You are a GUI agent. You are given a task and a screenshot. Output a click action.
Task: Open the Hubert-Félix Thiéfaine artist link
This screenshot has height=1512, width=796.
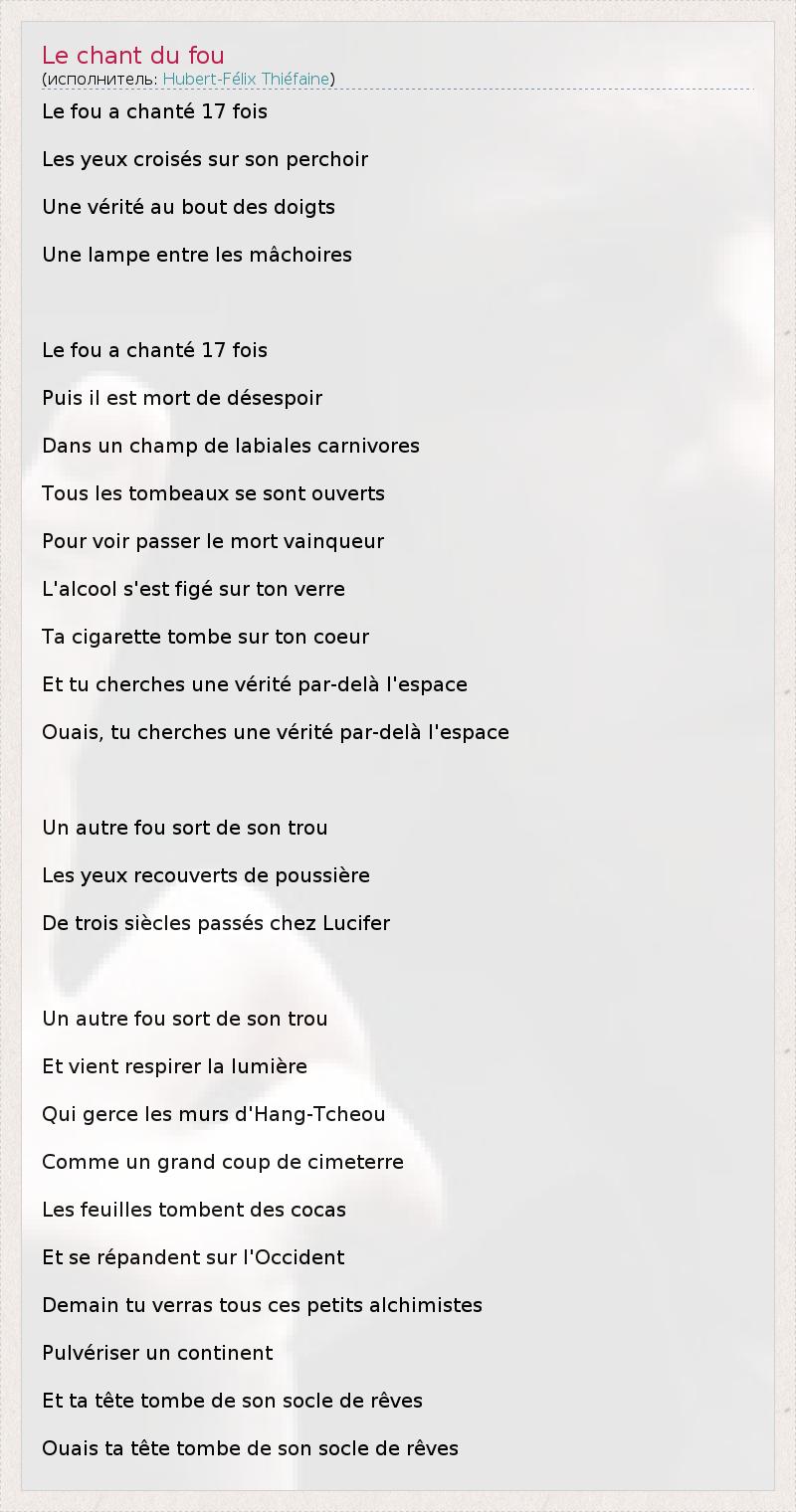pyautogui.click(x=246, y=80)
